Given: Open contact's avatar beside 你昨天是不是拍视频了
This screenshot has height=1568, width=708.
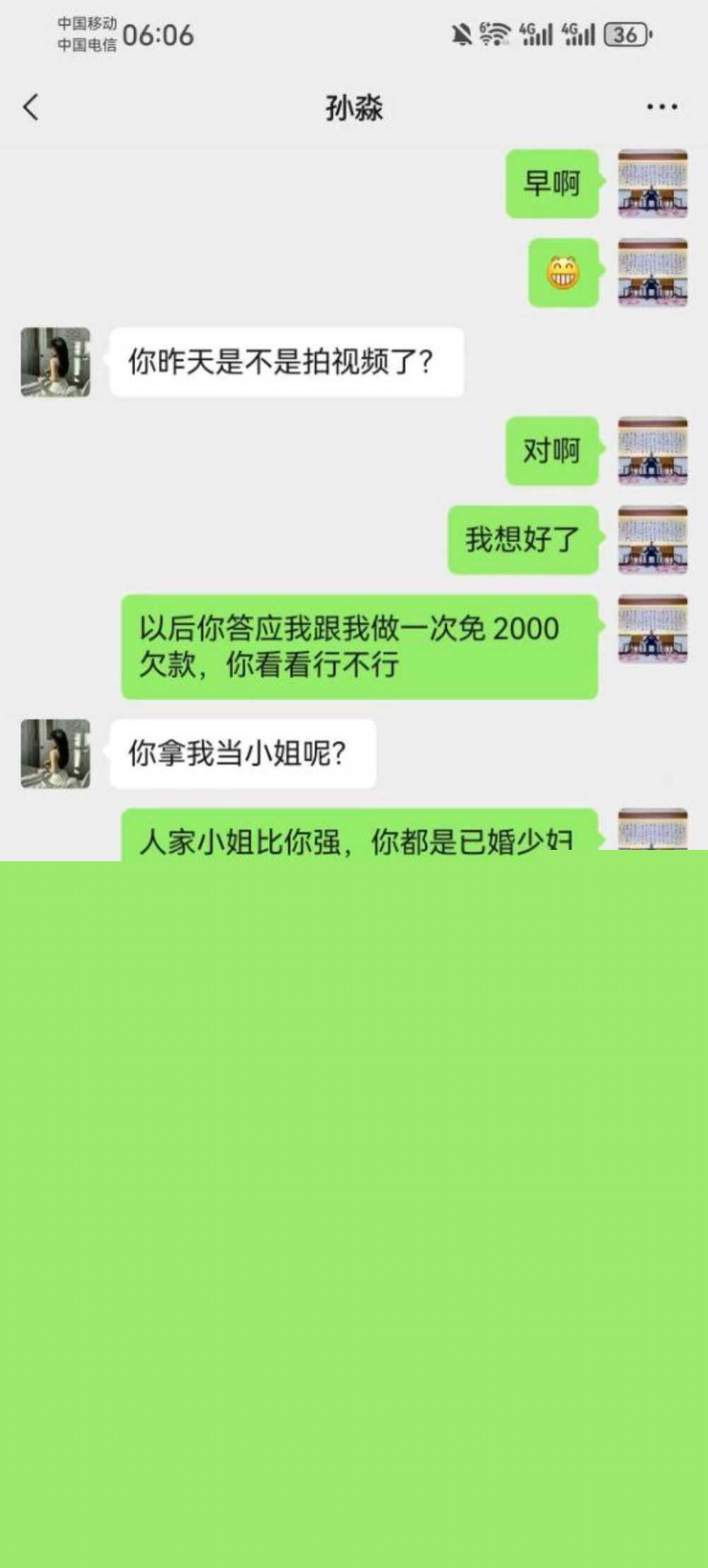Looking at the screenshot, I should (55, 362).
